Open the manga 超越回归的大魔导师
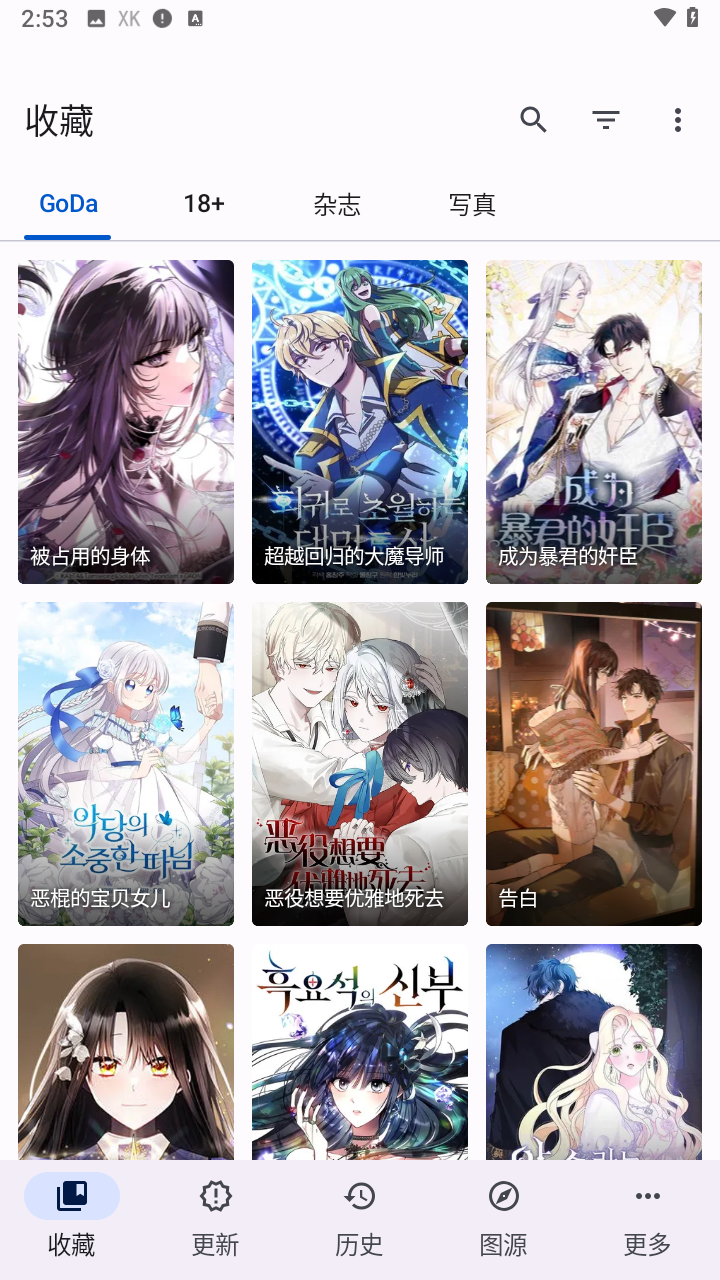 click(360, 422)
